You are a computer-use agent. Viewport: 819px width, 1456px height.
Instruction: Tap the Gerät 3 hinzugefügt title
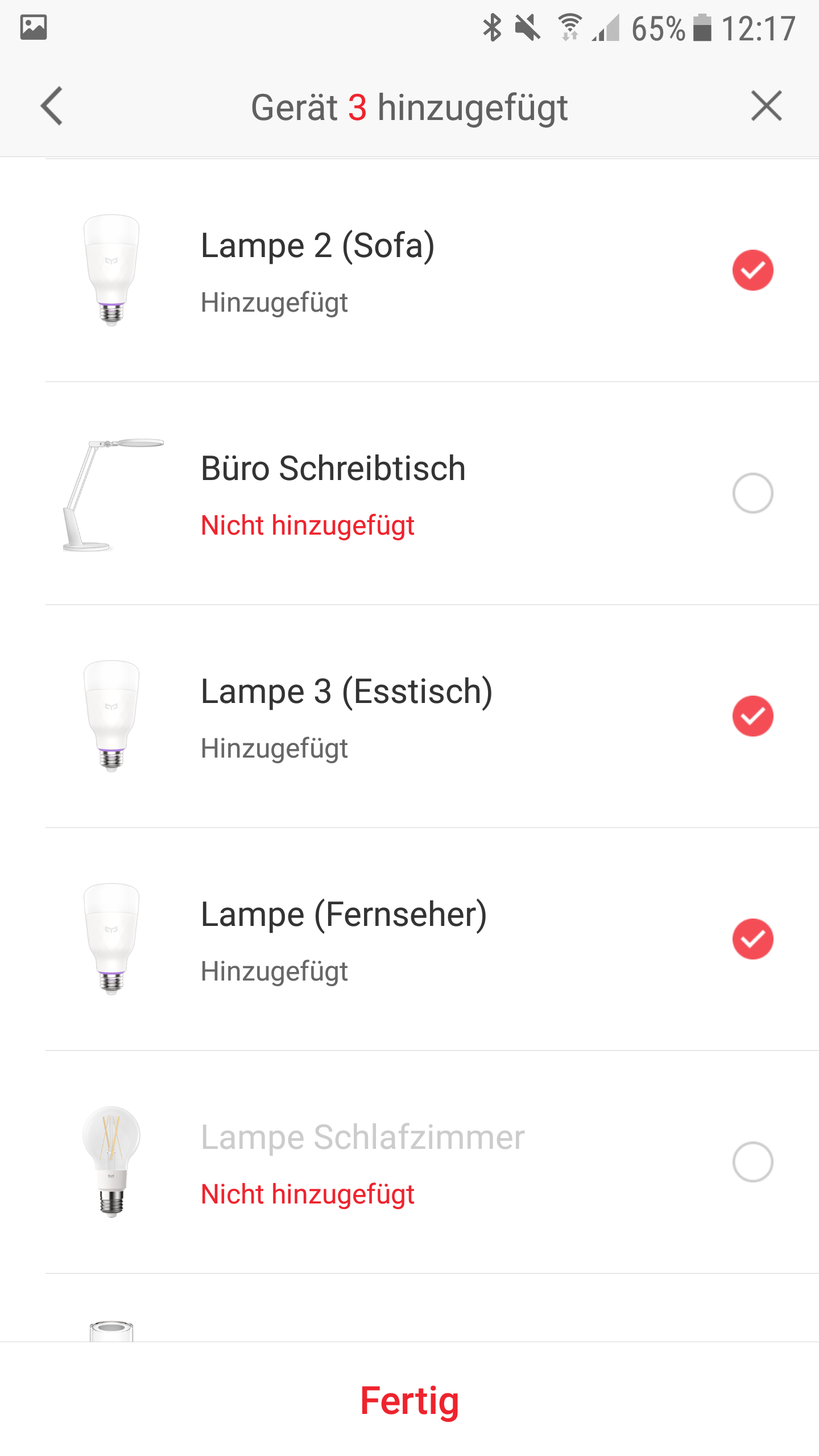point(409,108)
